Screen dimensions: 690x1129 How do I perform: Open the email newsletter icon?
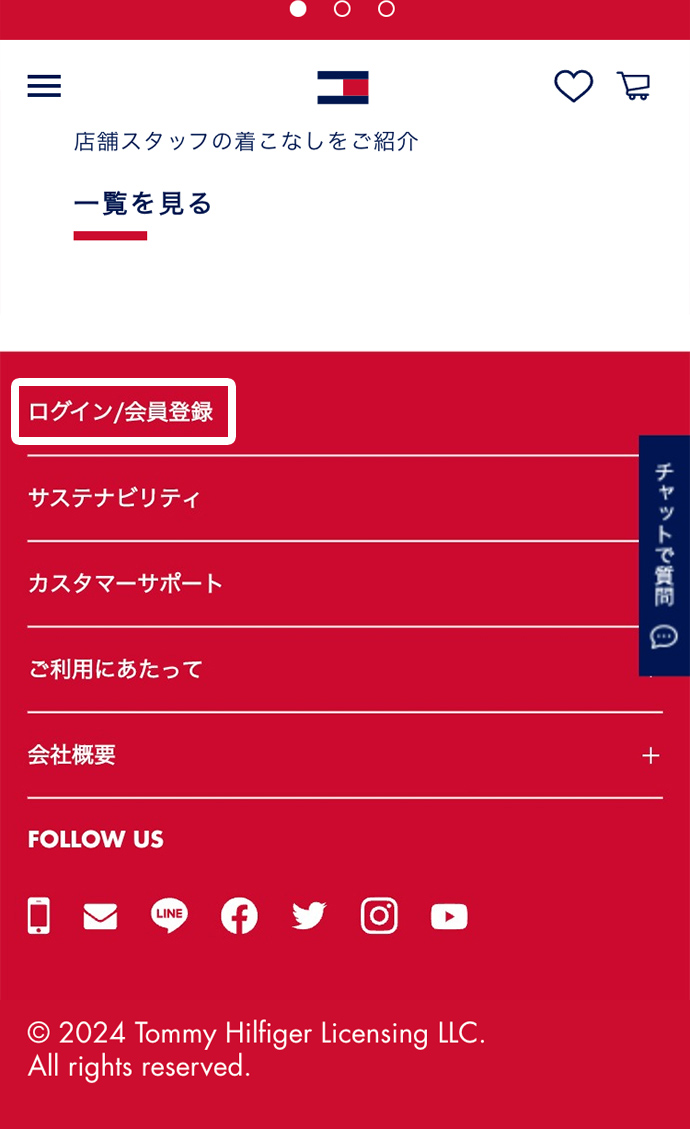pos(100,916)
